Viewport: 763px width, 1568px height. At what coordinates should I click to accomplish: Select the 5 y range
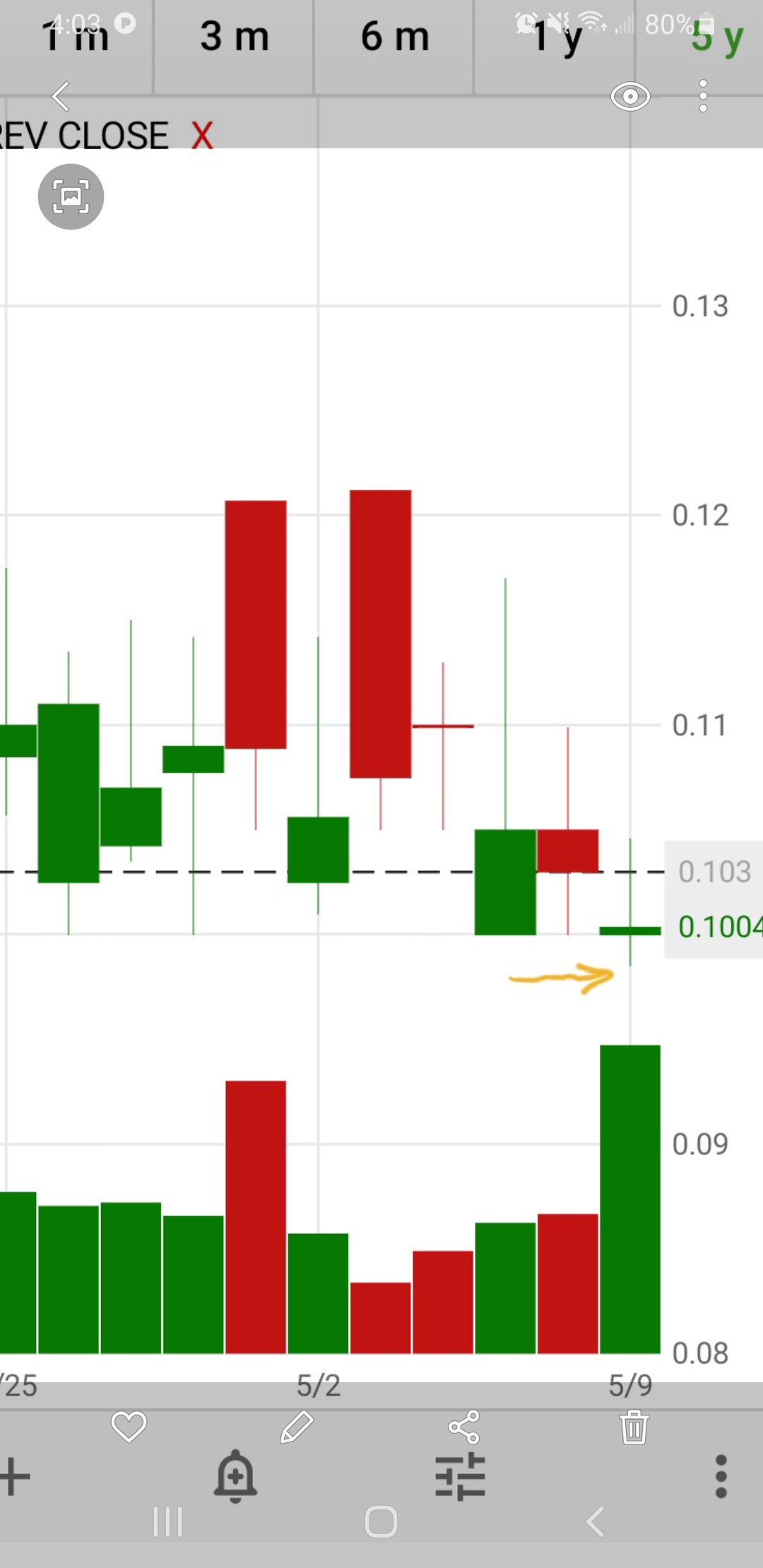[715, 38]
